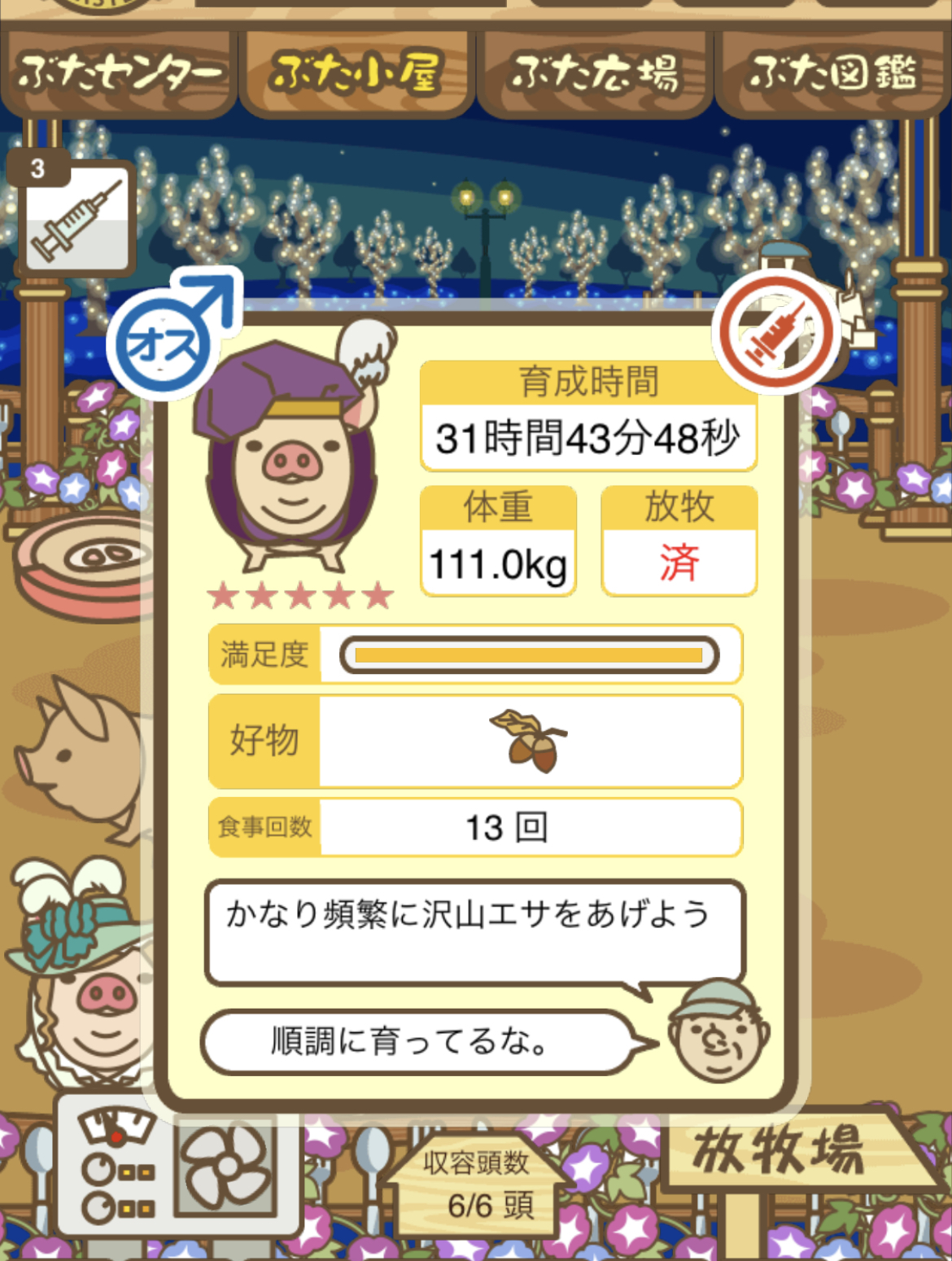This screenshot has width=952, height=1261.
Task: Tap the red no-injection syringe icon
Action: [x=777, y=331]
